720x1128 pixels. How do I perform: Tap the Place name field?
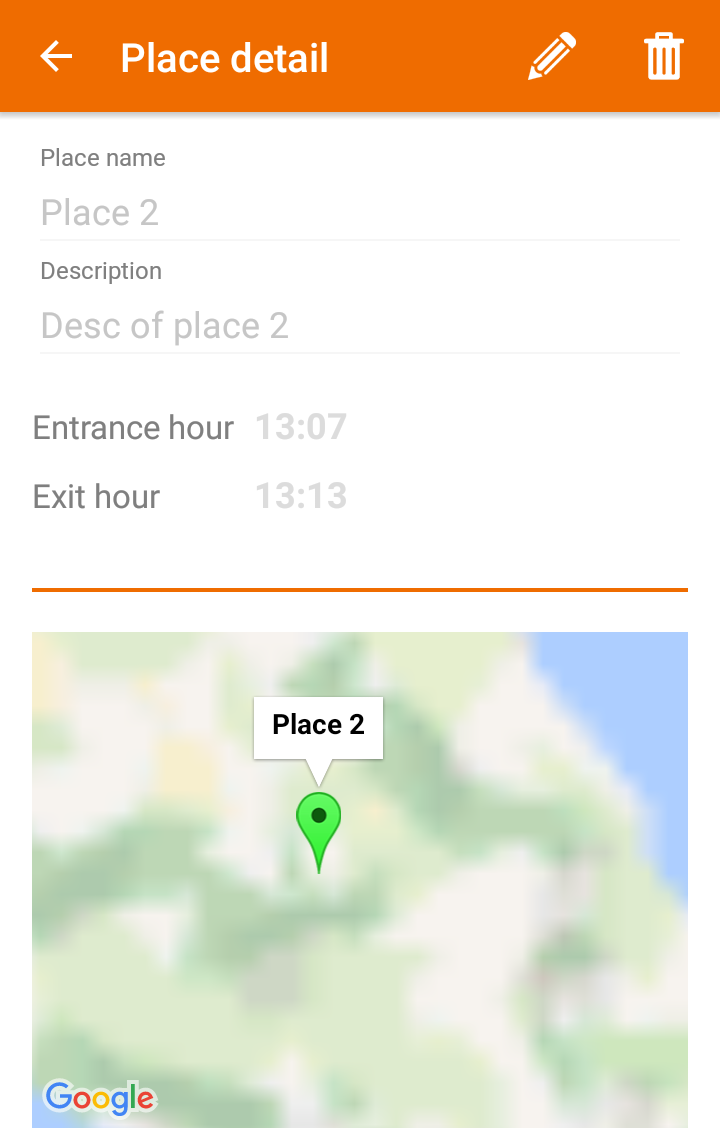click(360, 213)
